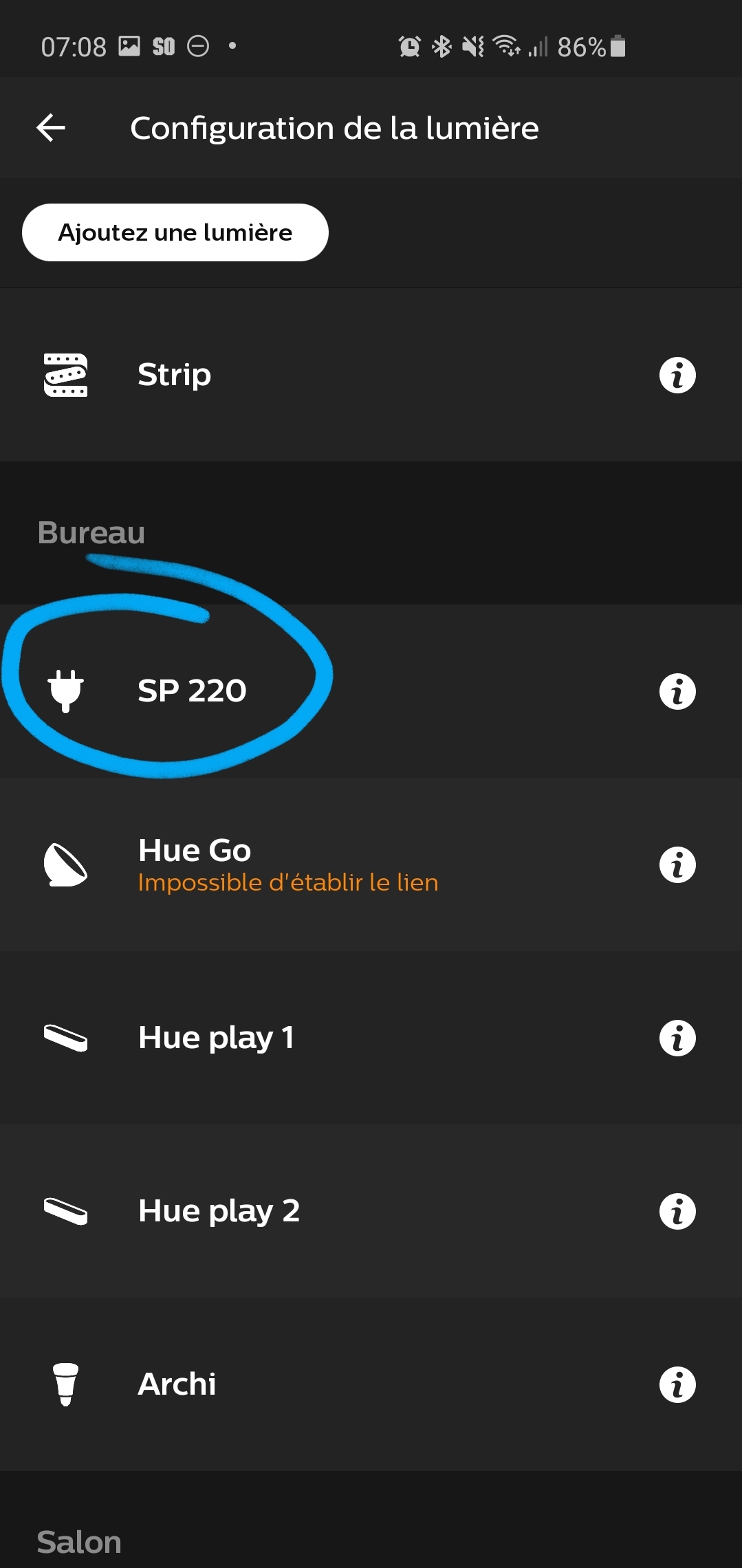This screenshot has height=1568, width=742.
Task: Go back from Configuration de la lumière
Action: (x=51, y=128)
